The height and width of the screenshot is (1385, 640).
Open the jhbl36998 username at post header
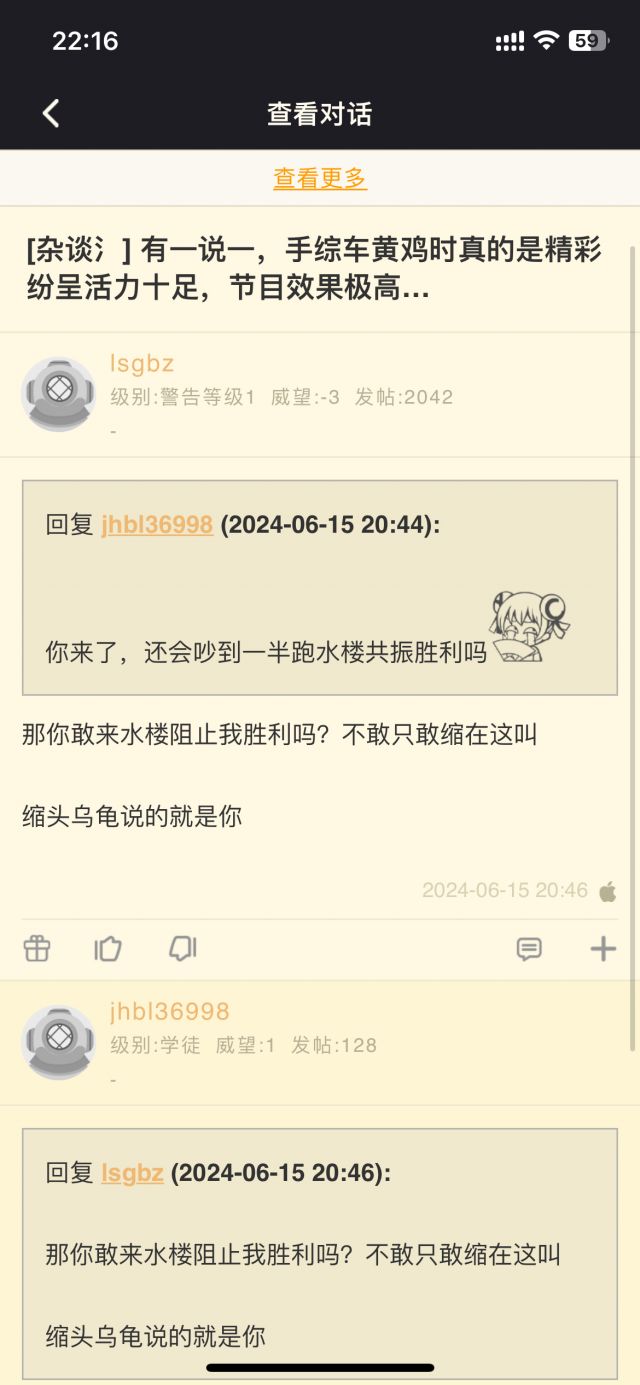(170, 1012)
